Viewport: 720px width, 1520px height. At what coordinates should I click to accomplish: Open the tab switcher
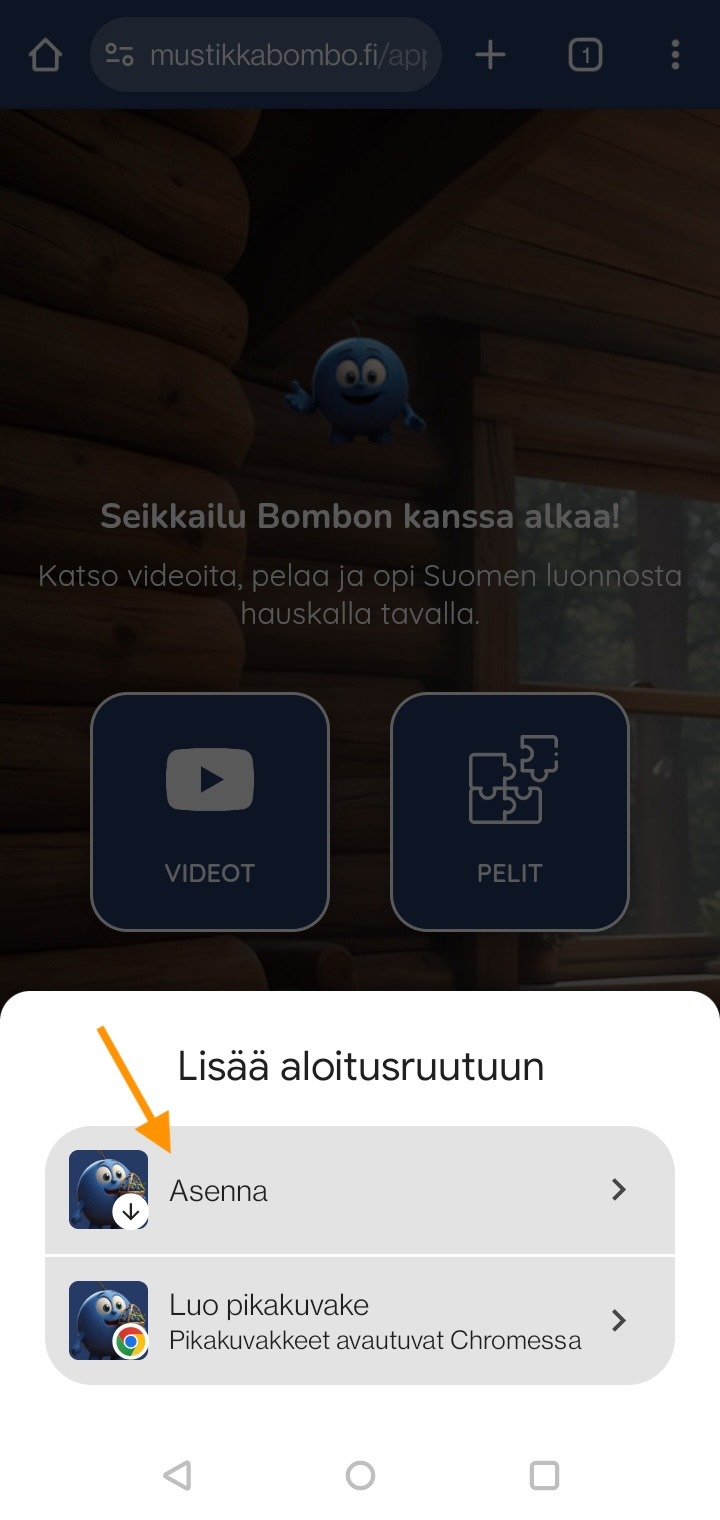click(x=585, y=56)
